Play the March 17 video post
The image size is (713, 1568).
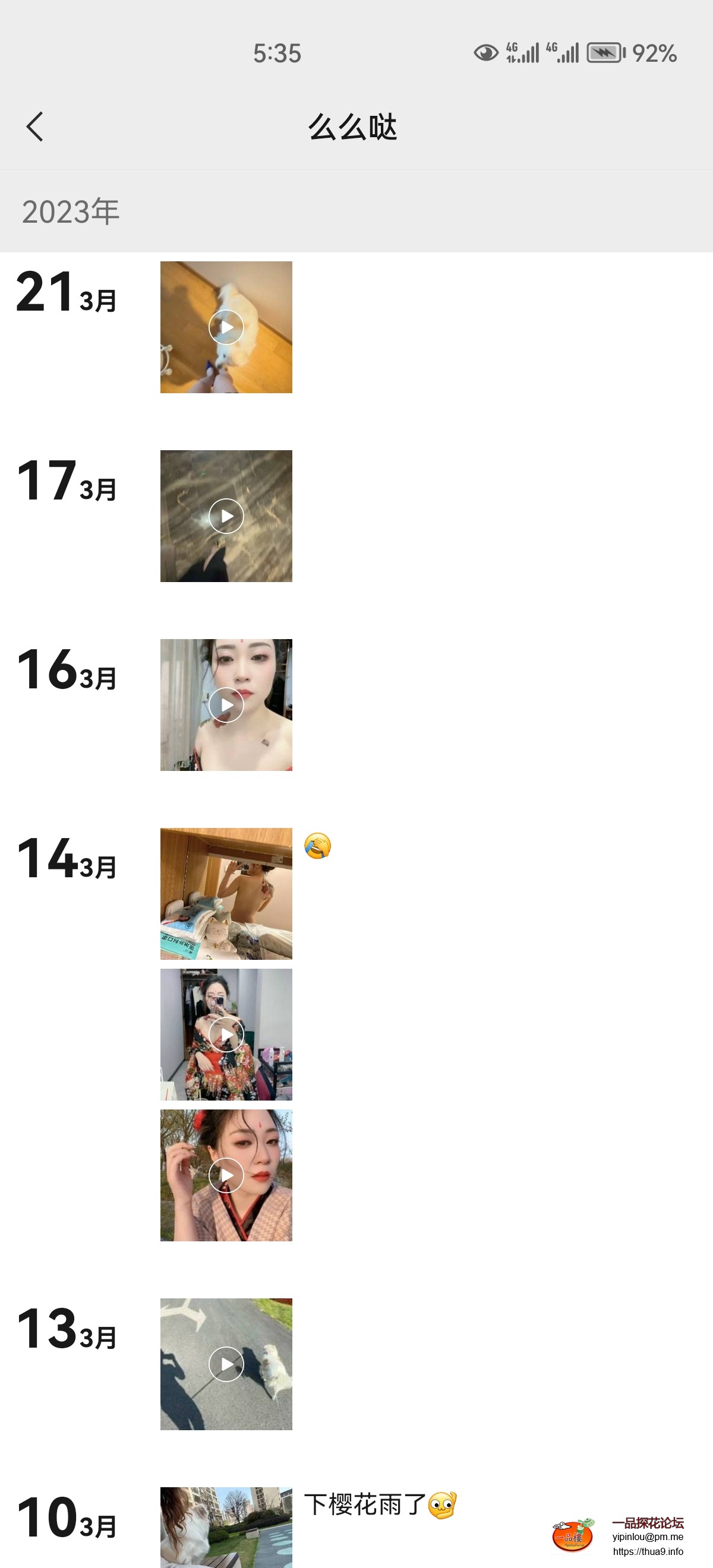[226, 516]
